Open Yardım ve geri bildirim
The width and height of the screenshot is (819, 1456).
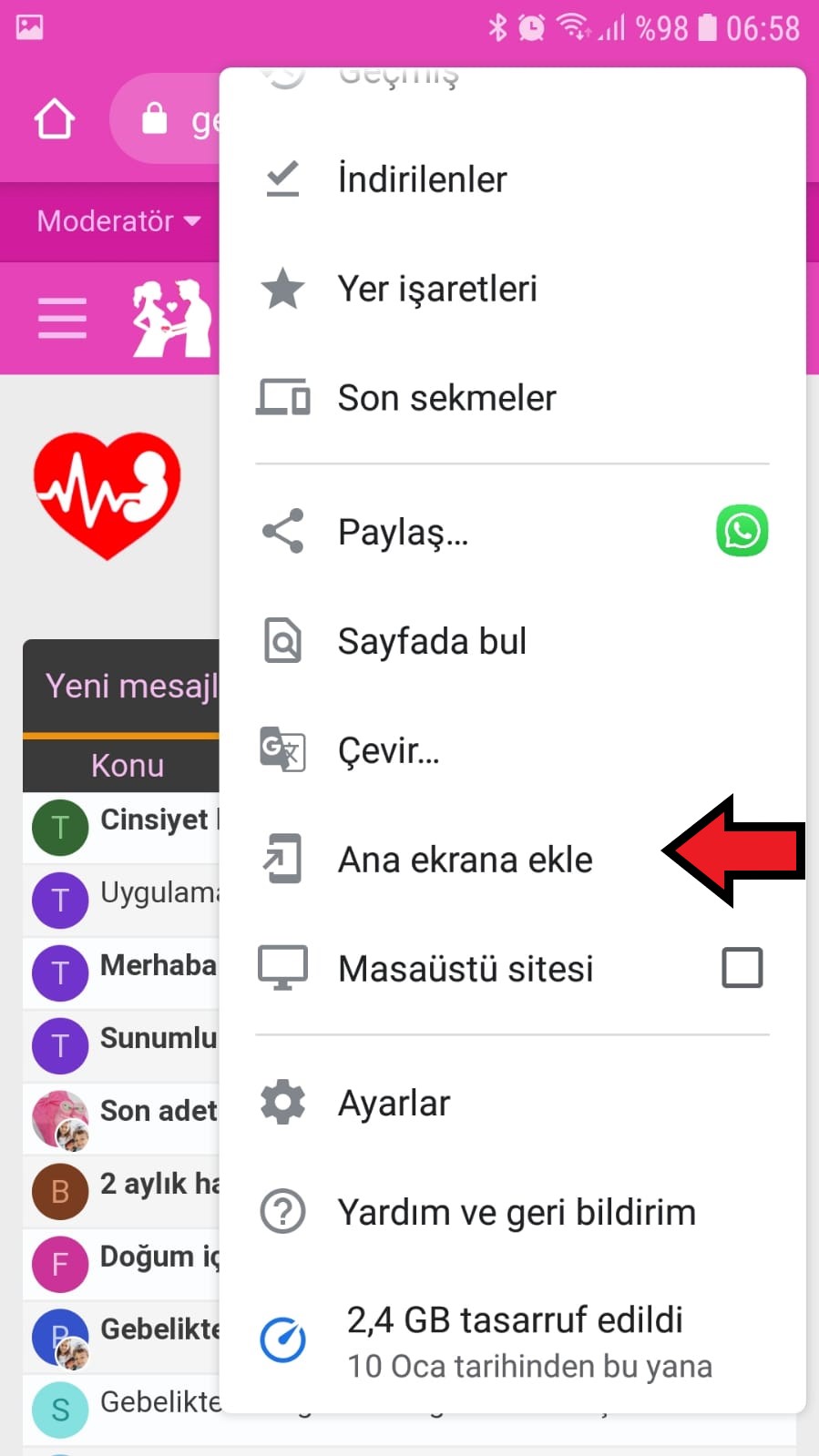(x=516, y=1212)
